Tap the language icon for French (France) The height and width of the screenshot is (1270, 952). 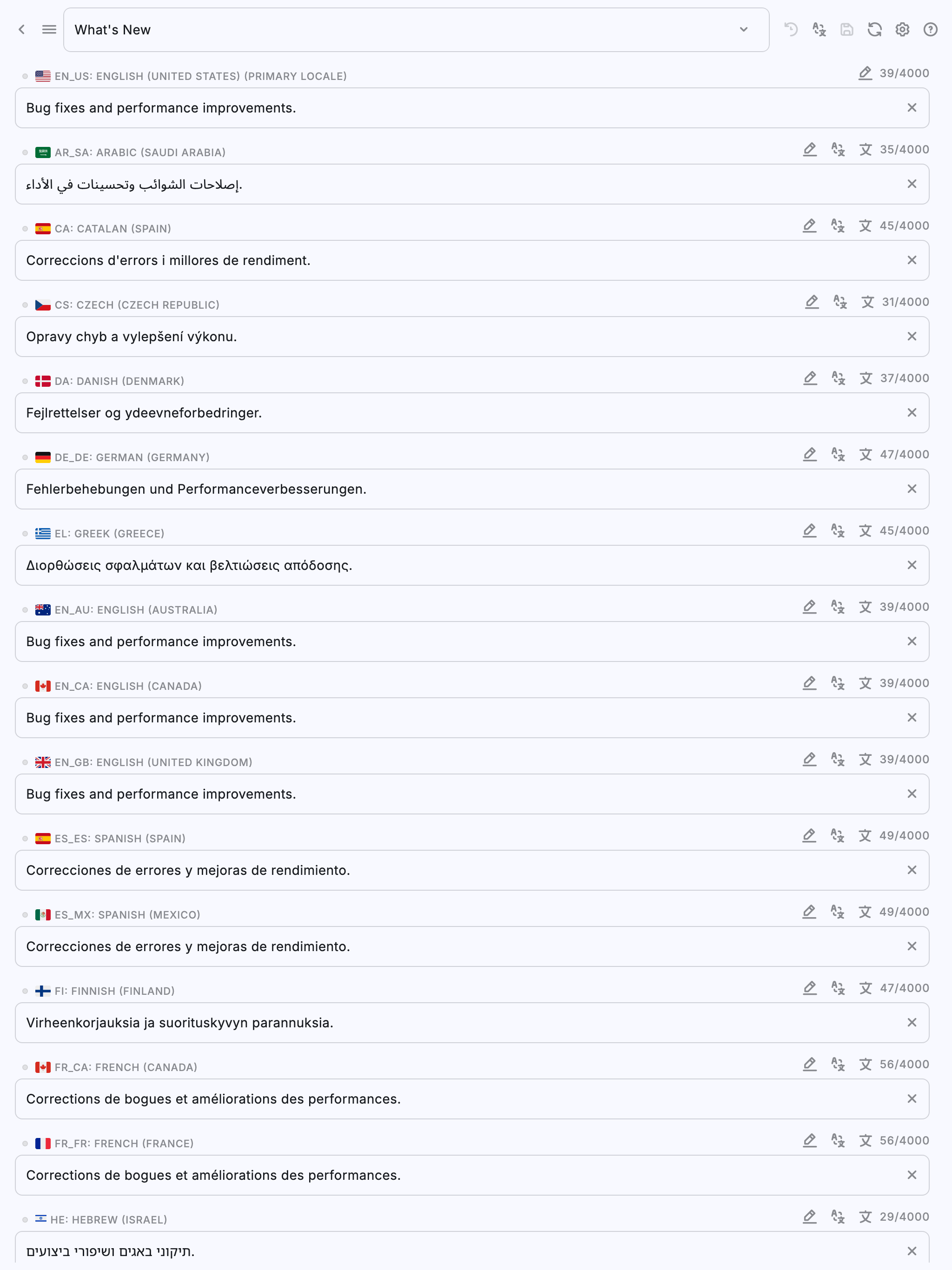(x=865, y=1141)
